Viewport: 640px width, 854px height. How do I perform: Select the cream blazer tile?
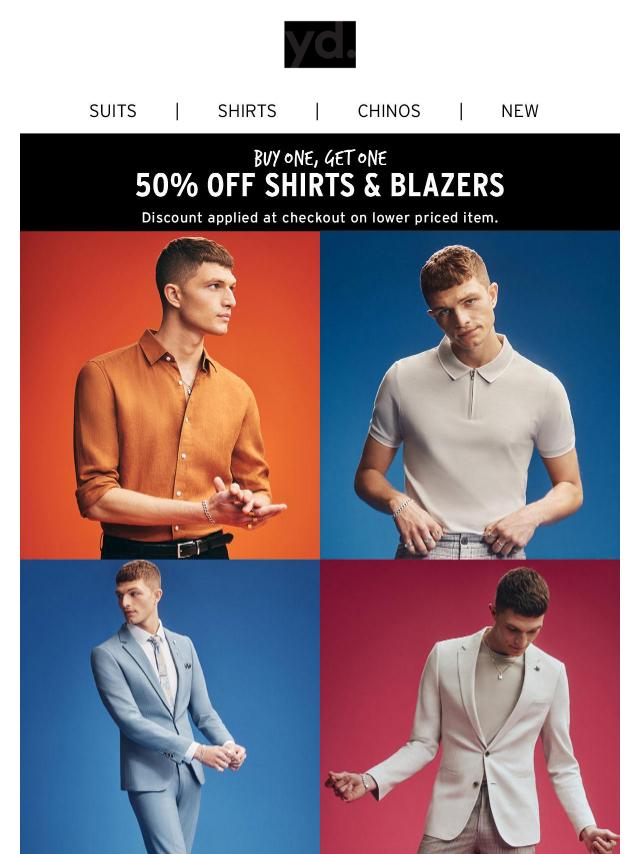coord(470,705)
